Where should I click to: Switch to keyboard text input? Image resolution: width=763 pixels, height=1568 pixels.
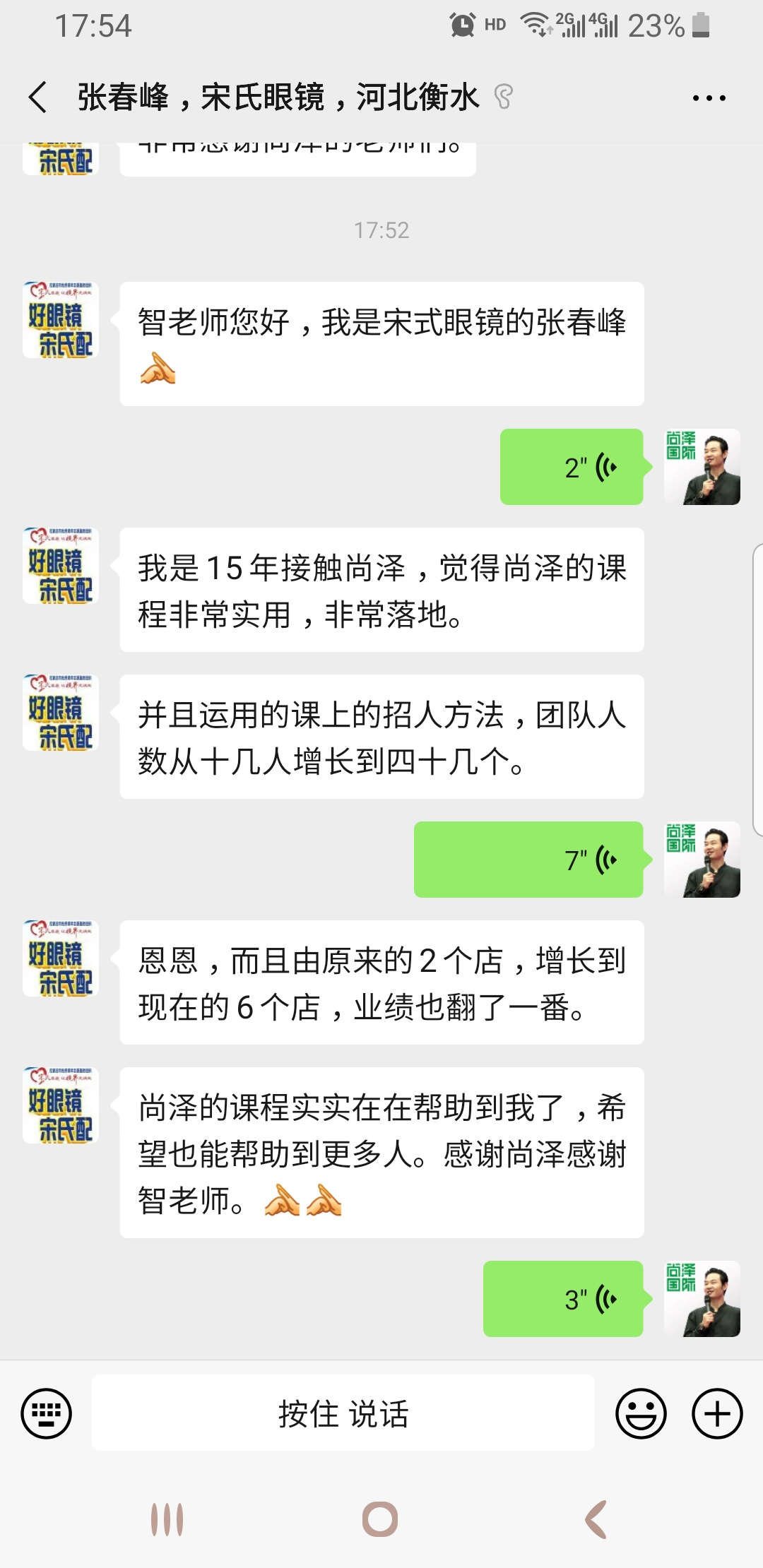tap(47, 1413)
